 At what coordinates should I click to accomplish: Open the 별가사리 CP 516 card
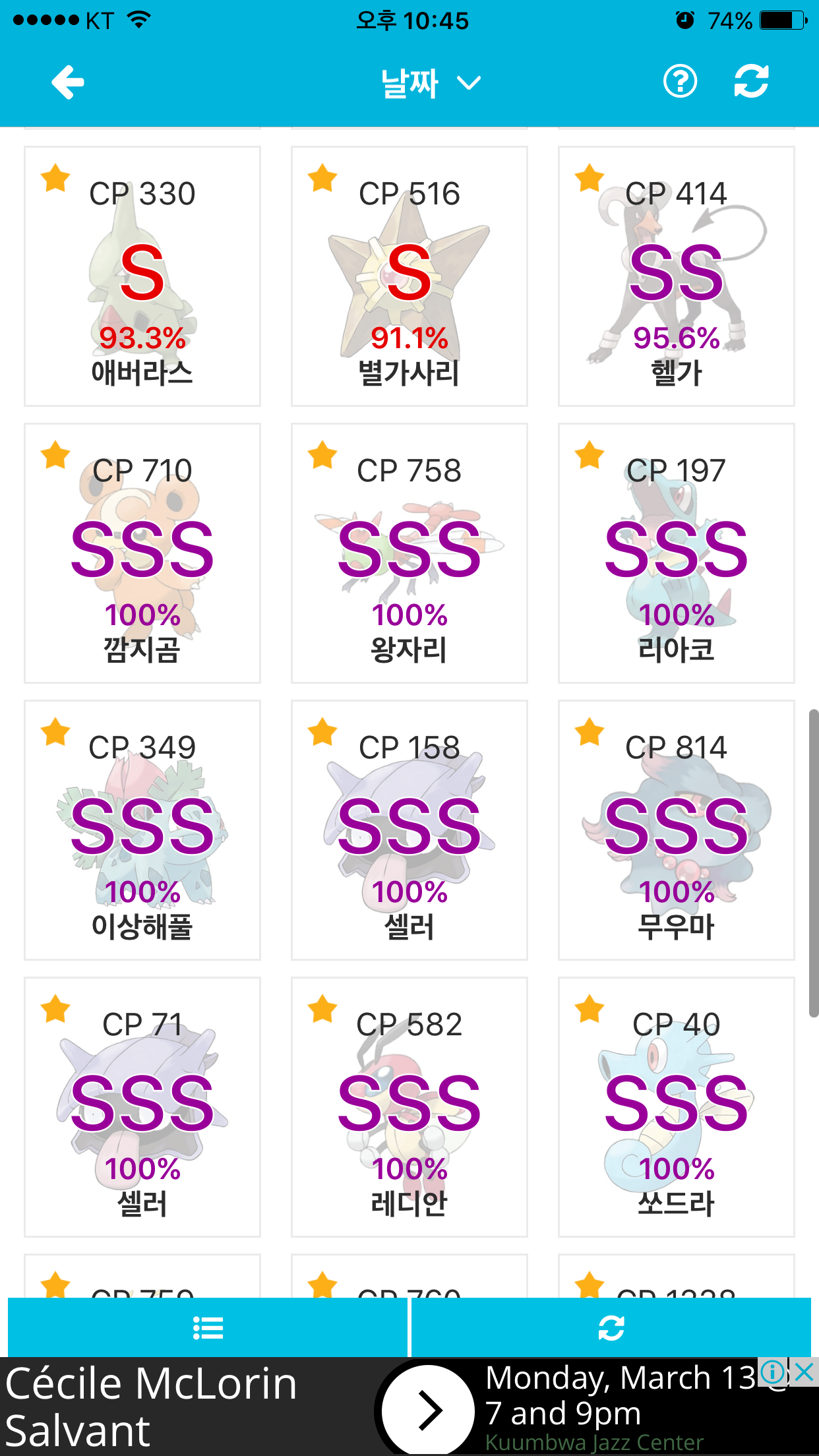point(409,276)
